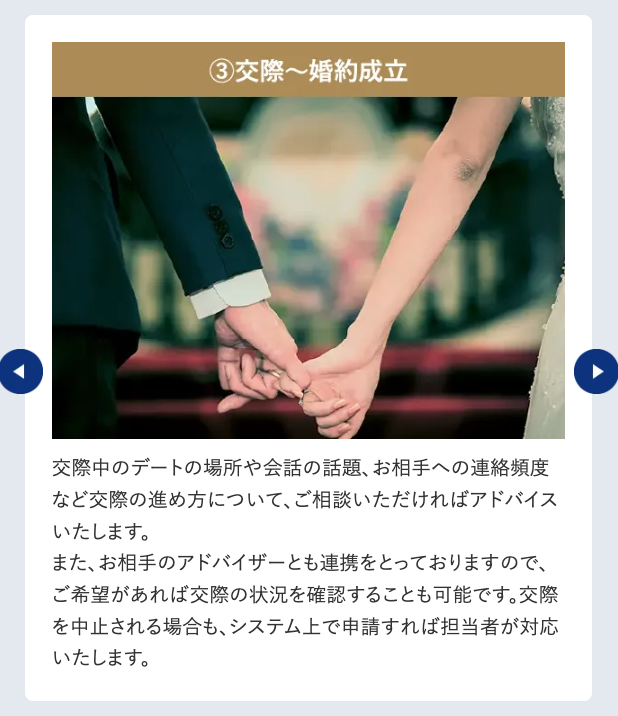Viewport: 618px width, 716px height.
Task: Go to the previous carousel slide
Action: point(19,371)
